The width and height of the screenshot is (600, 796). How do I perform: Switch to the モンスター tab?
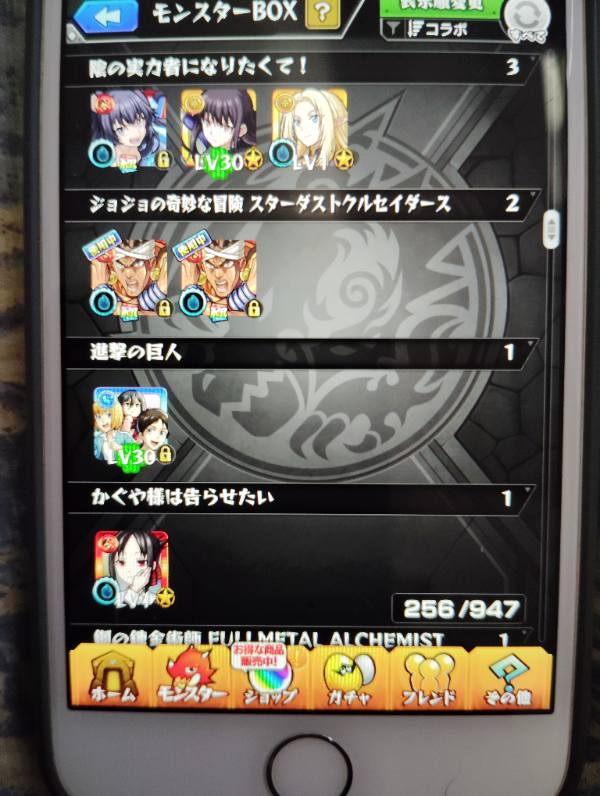pos(191,678)
